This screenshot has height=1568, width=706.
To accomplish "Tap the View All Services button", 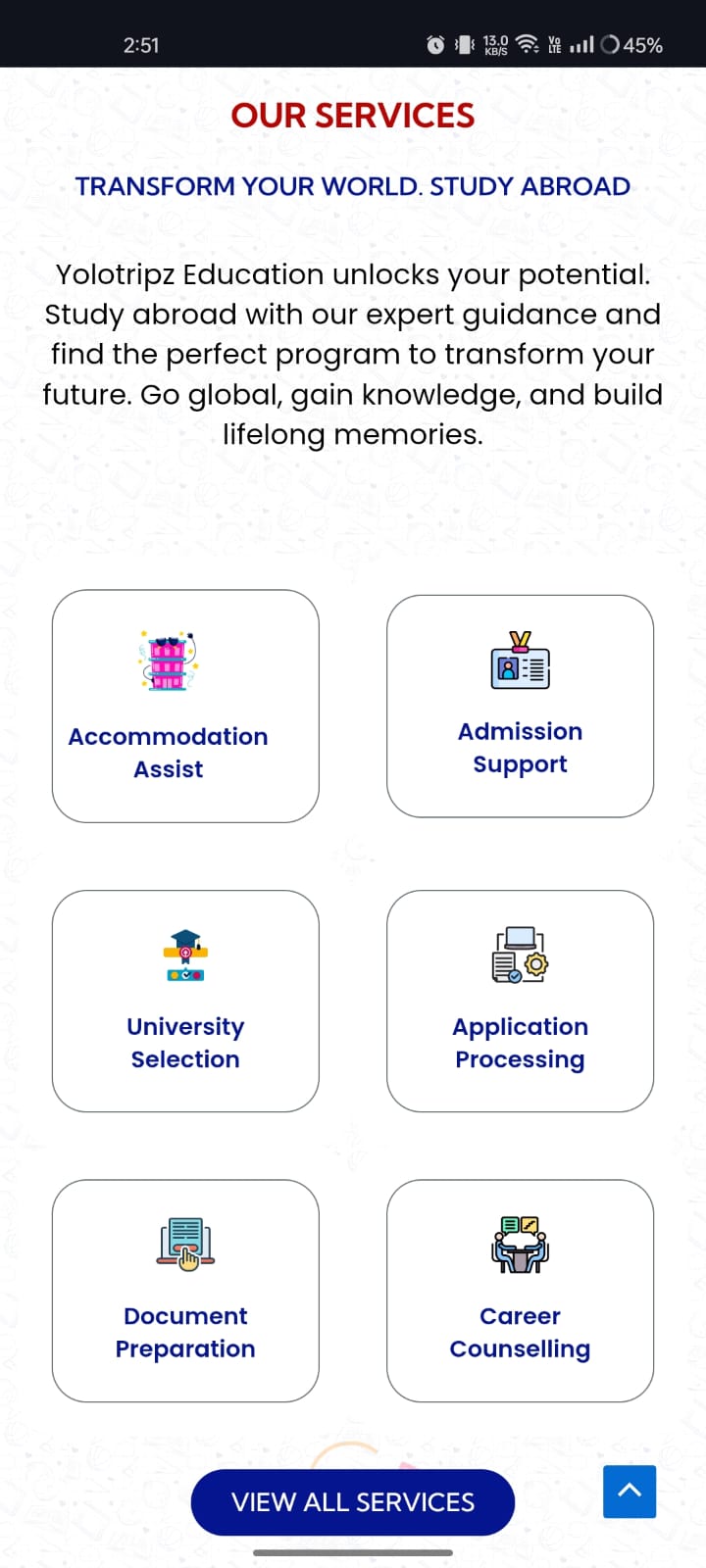I will 352,1502.
